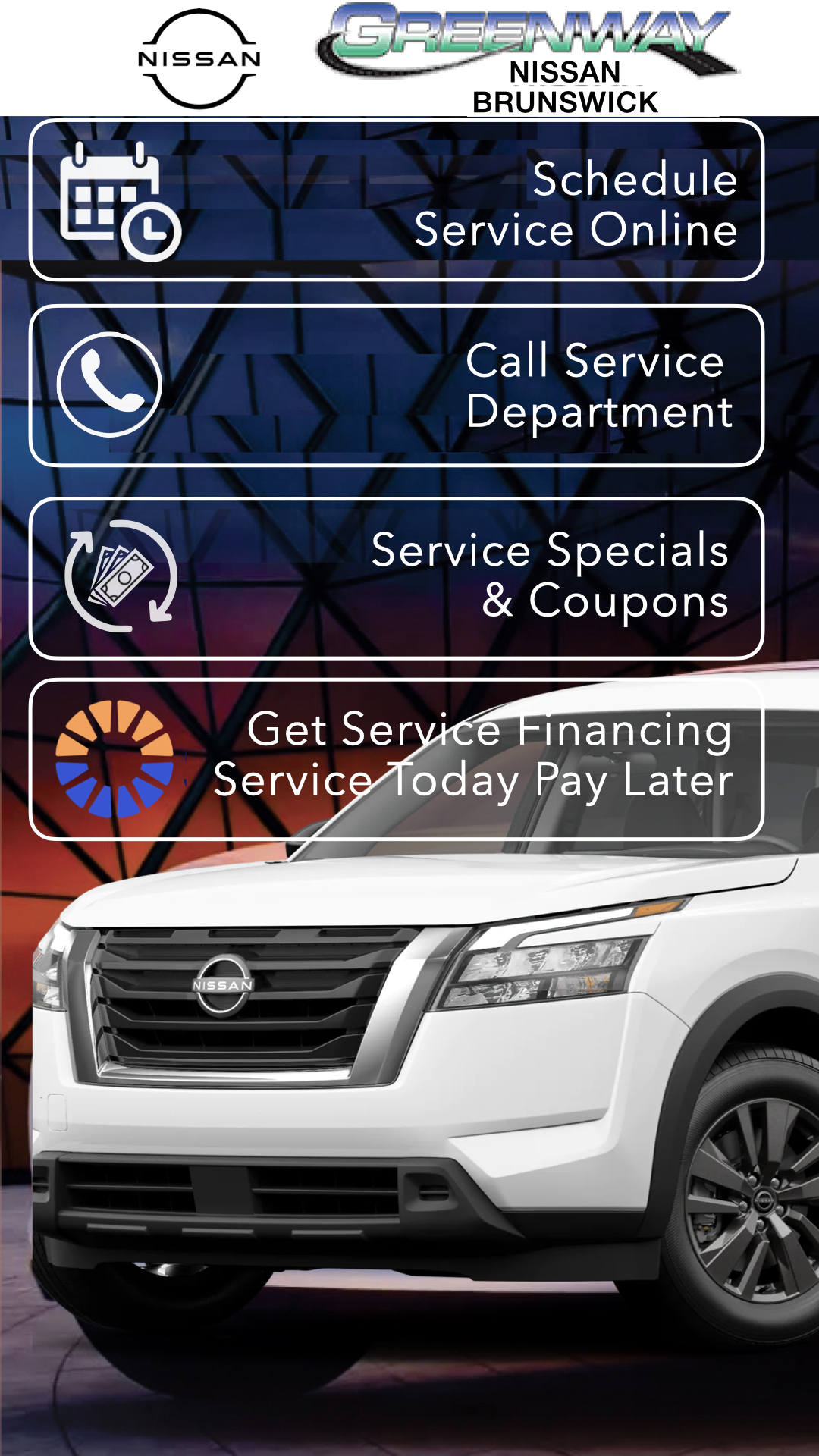The height and width of the screenshot is (1456, 819).
Task: Tap Call Service Department button
Action: 396,386
